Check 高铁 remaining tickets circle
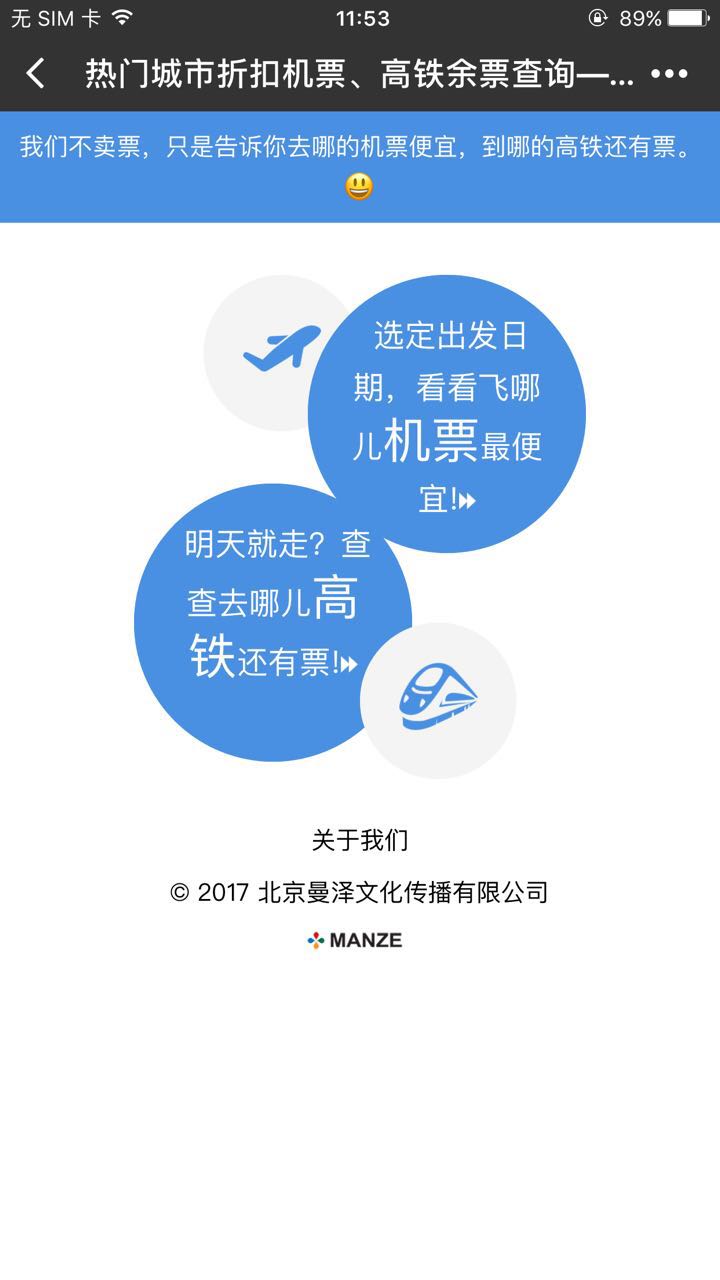This screenshot has height=1280, width=720. click(x=272, y=622)
